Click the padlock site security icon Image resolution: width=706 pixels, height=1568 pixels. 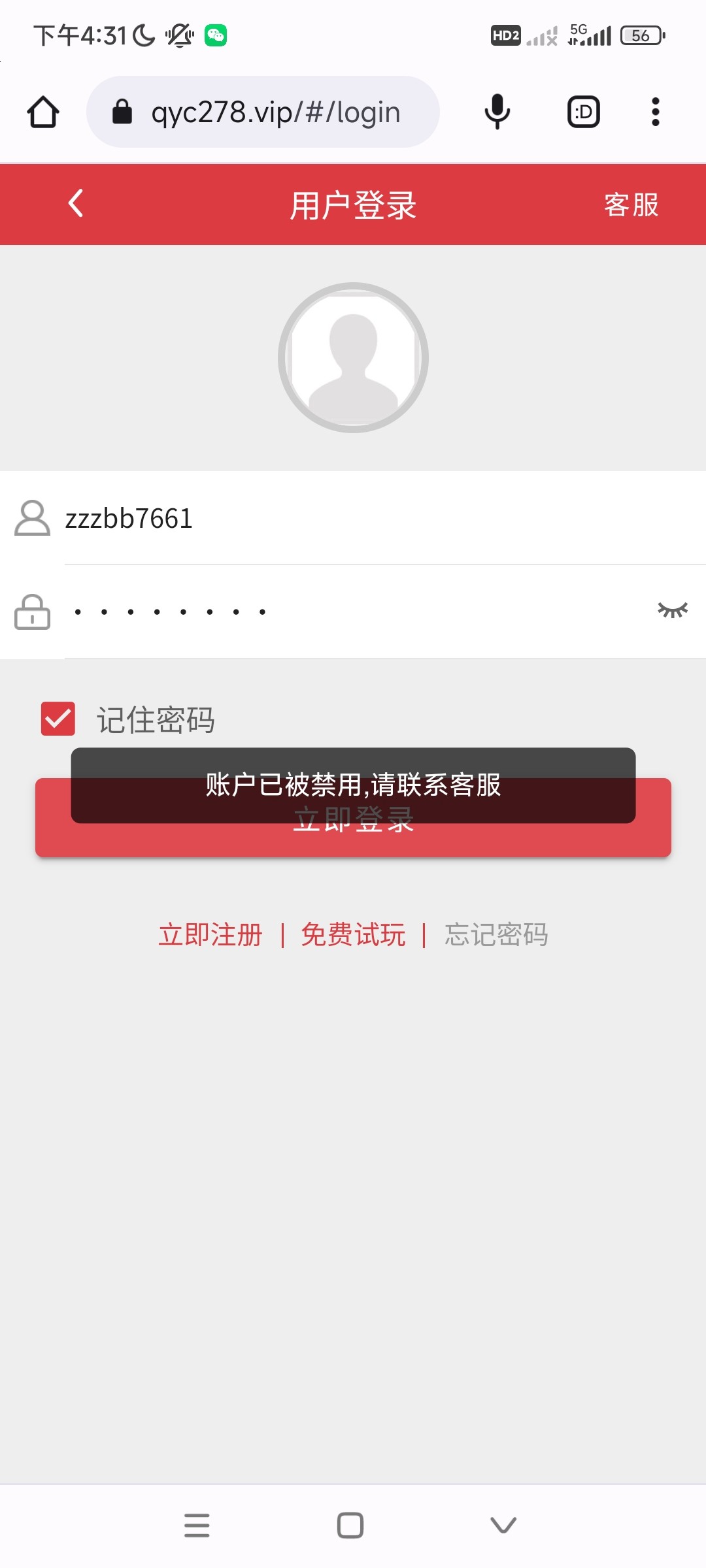click(122, 111)
